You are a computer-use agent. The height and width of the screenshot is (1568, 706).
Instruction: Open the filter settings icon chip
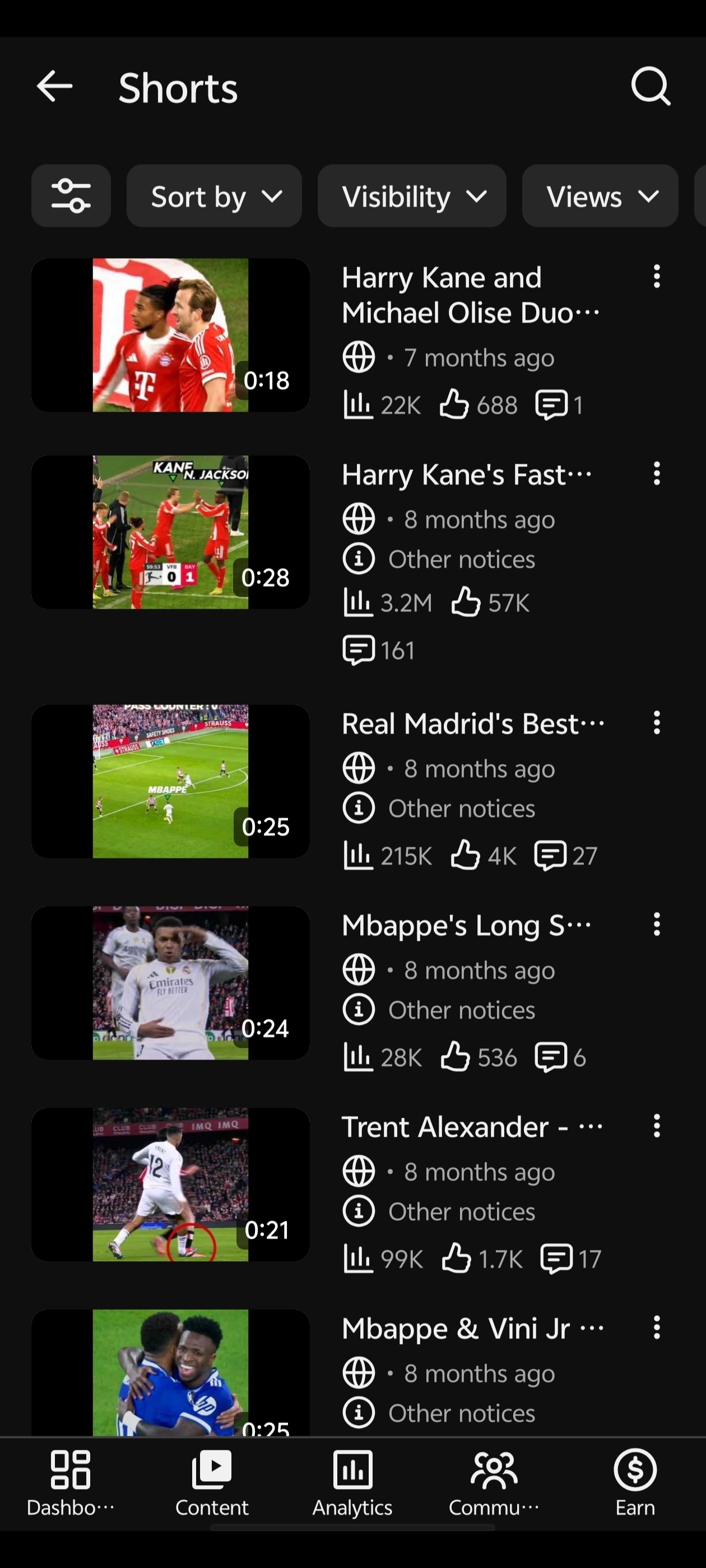click(x=71, y=196)
